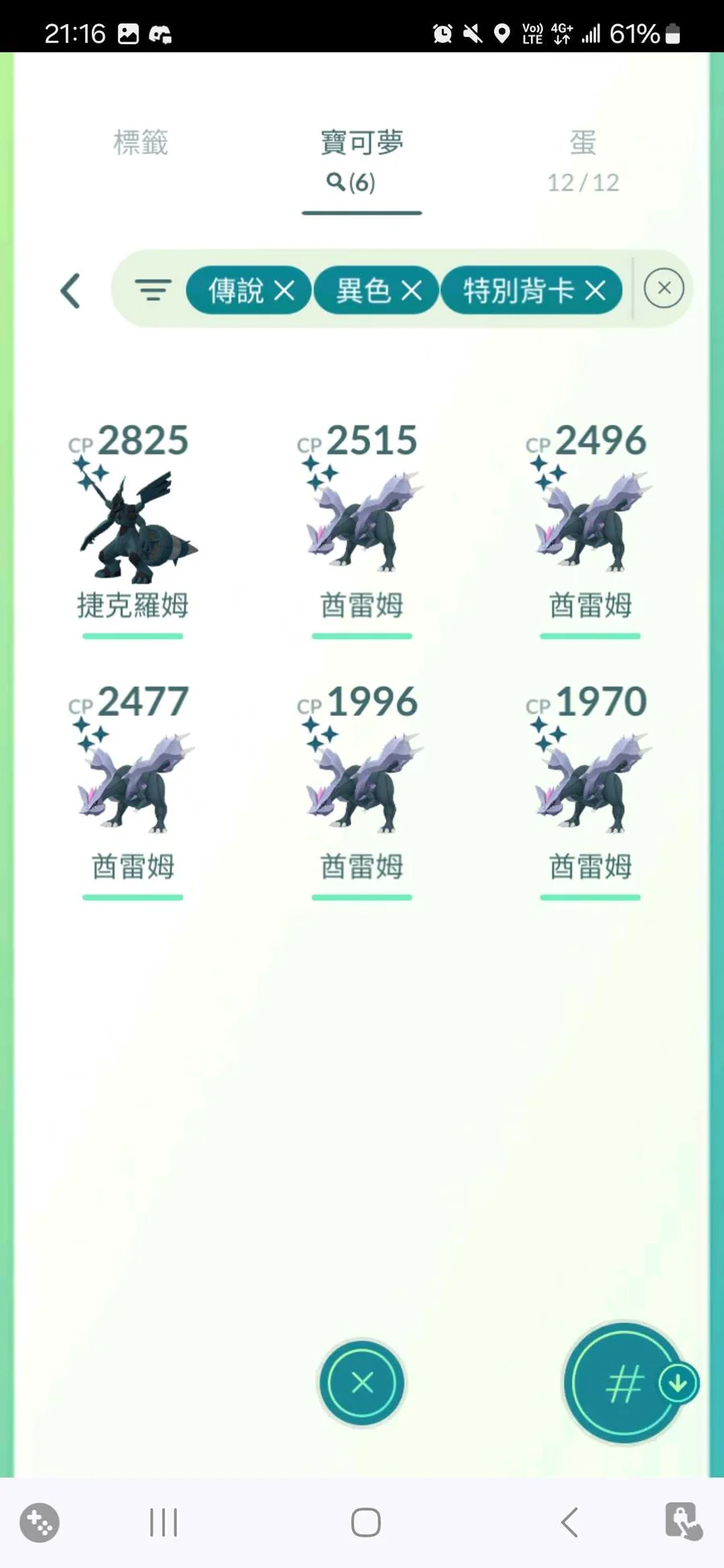Viewport: 724px width, 1568px height.
Task: Clear all search filters
Action: (664, 289)
